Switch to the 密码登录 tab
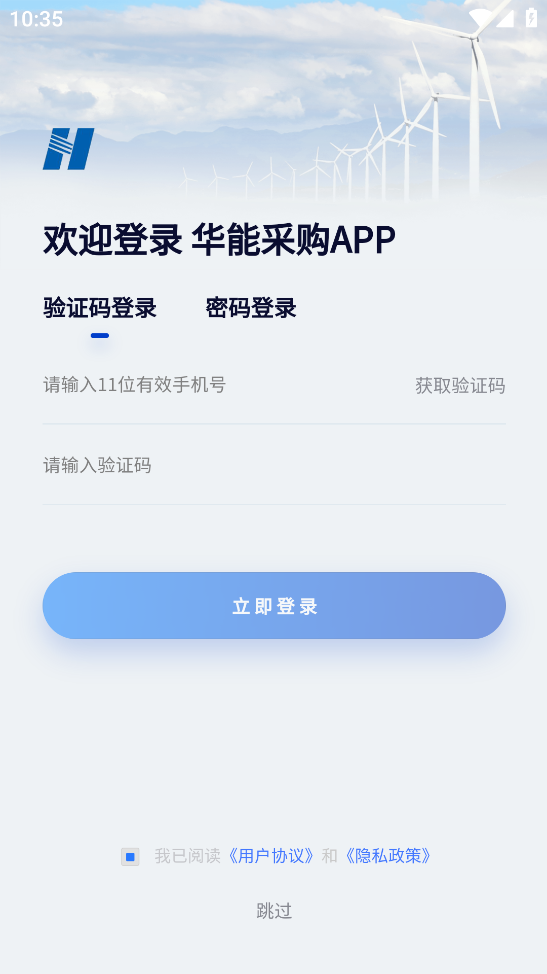Image resolution: width=547 pixels, height=974 pixels. (251, 307)
